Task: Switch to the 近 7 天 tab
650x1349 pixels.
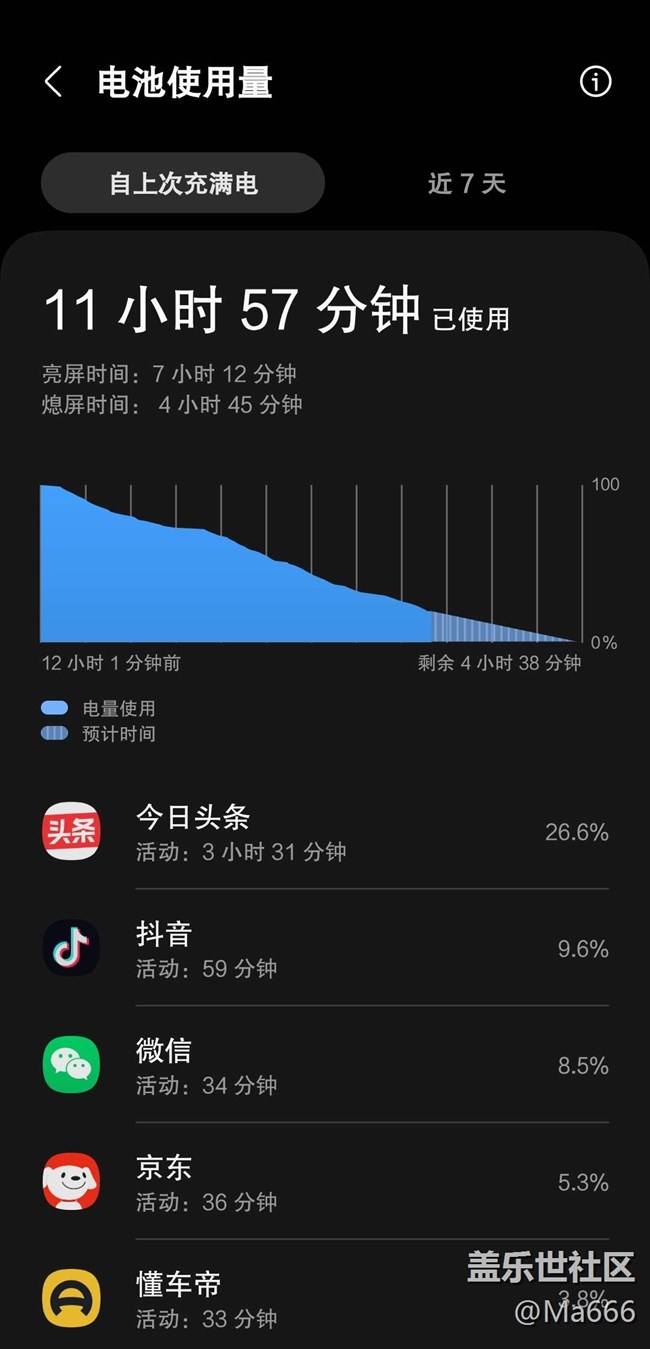Action: 466,183
